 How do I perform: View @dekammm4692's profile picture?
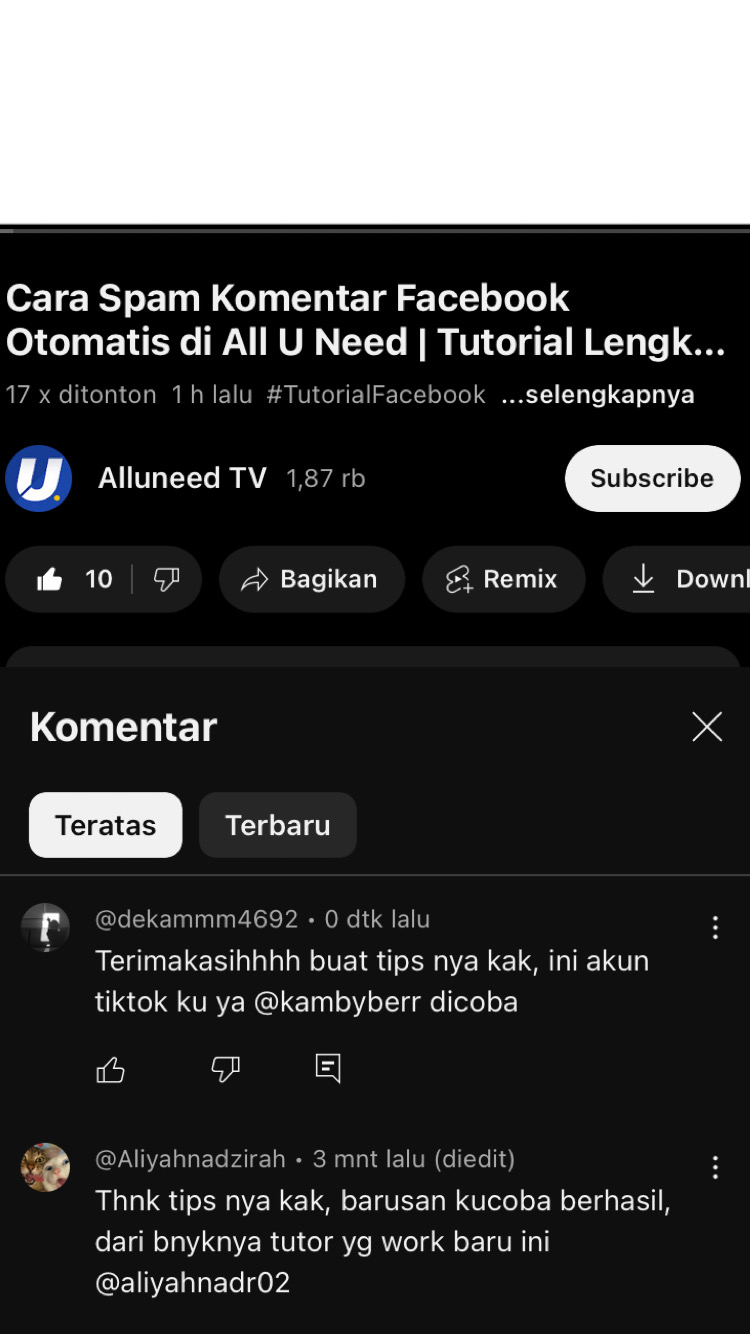click(45, 927)
